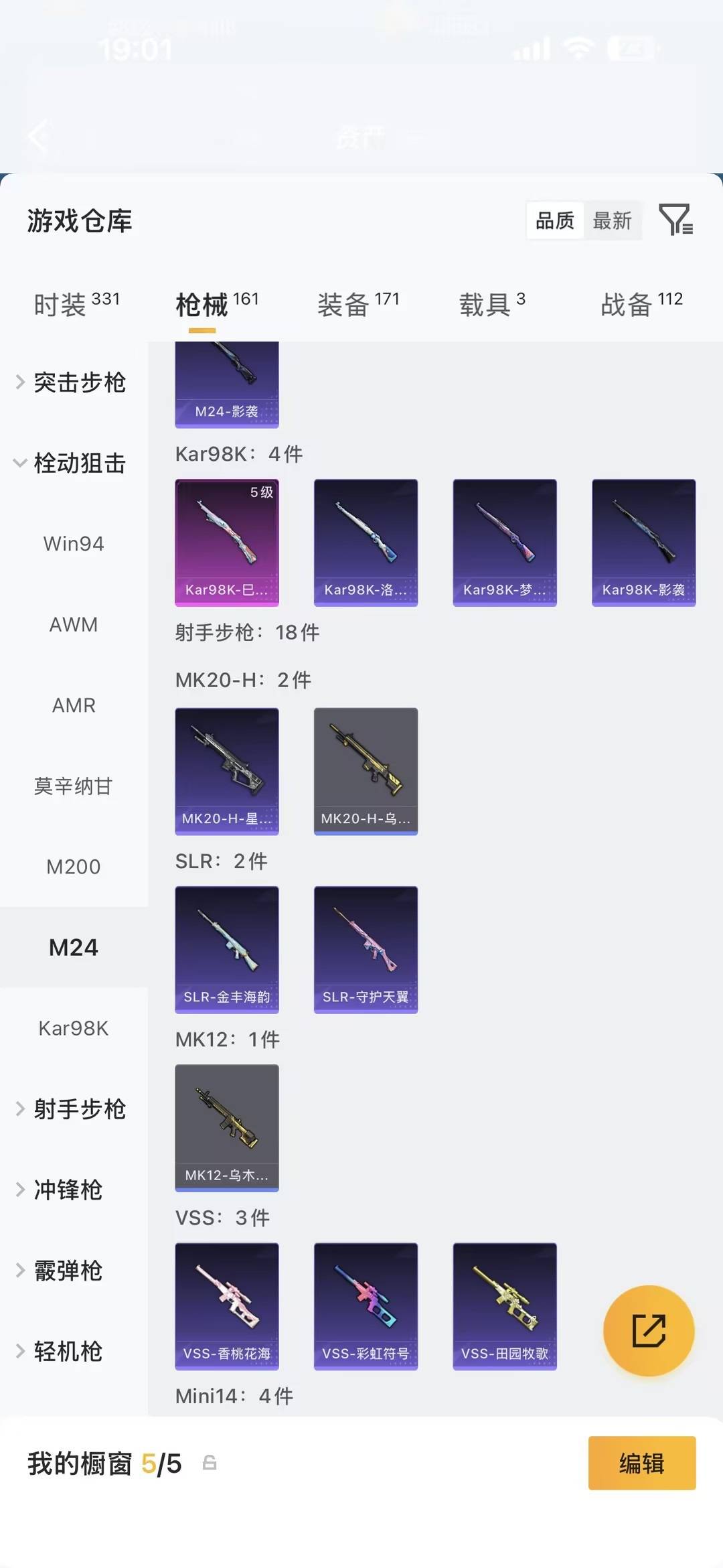
Task: Expand the 射手步枪 category
Action: [x=74, y=1109]
